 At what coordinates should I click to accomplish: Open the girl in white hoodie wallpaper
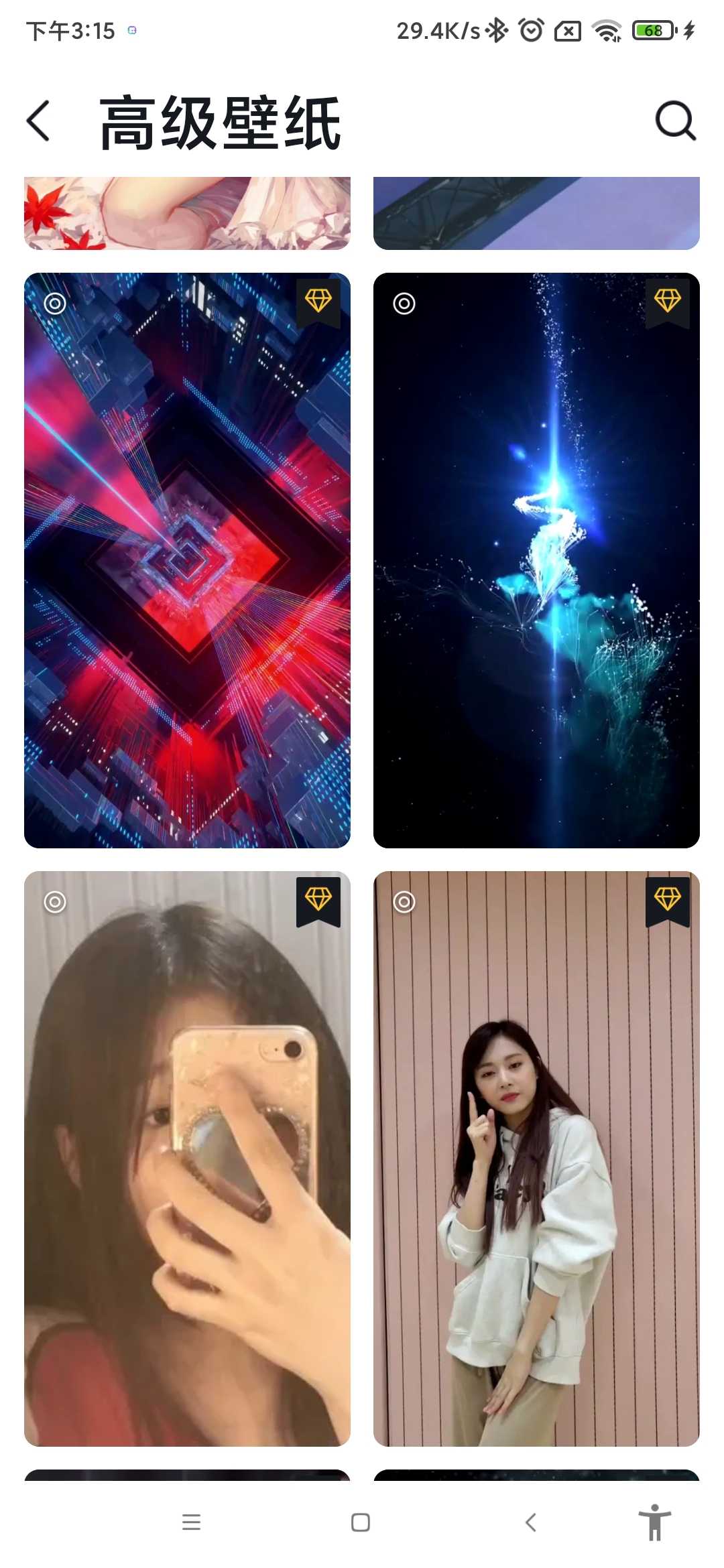536,1159
